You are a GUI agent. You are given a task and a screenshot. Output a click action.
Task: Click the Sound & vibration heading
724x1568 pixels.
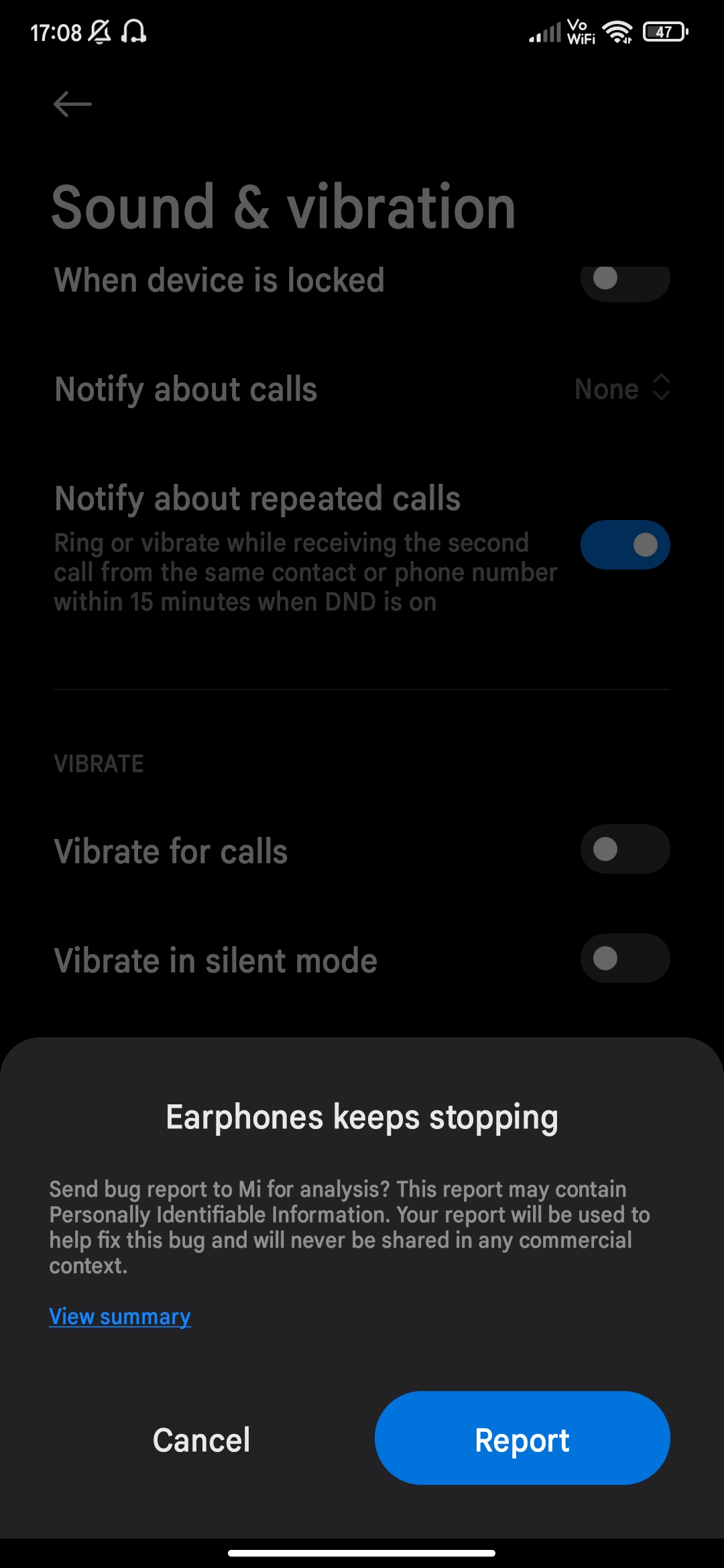283,208
